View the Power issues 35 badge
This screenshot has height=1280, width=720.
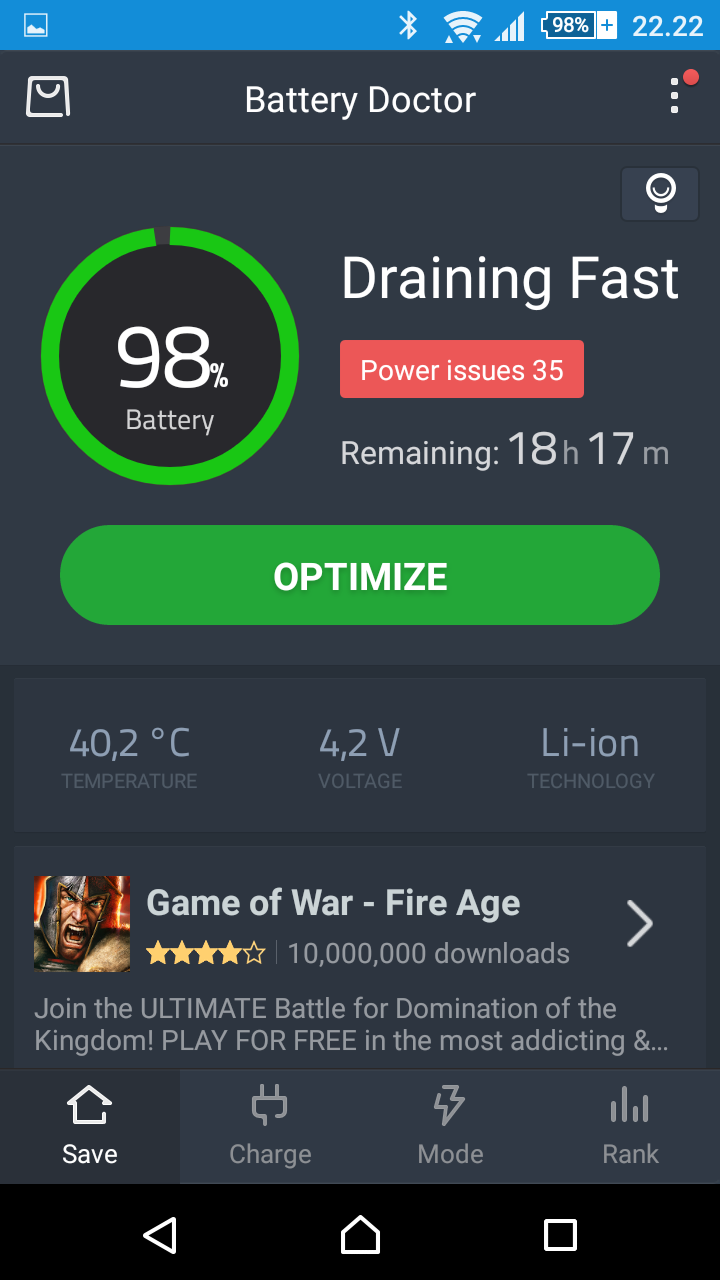(x=462, y=370)
